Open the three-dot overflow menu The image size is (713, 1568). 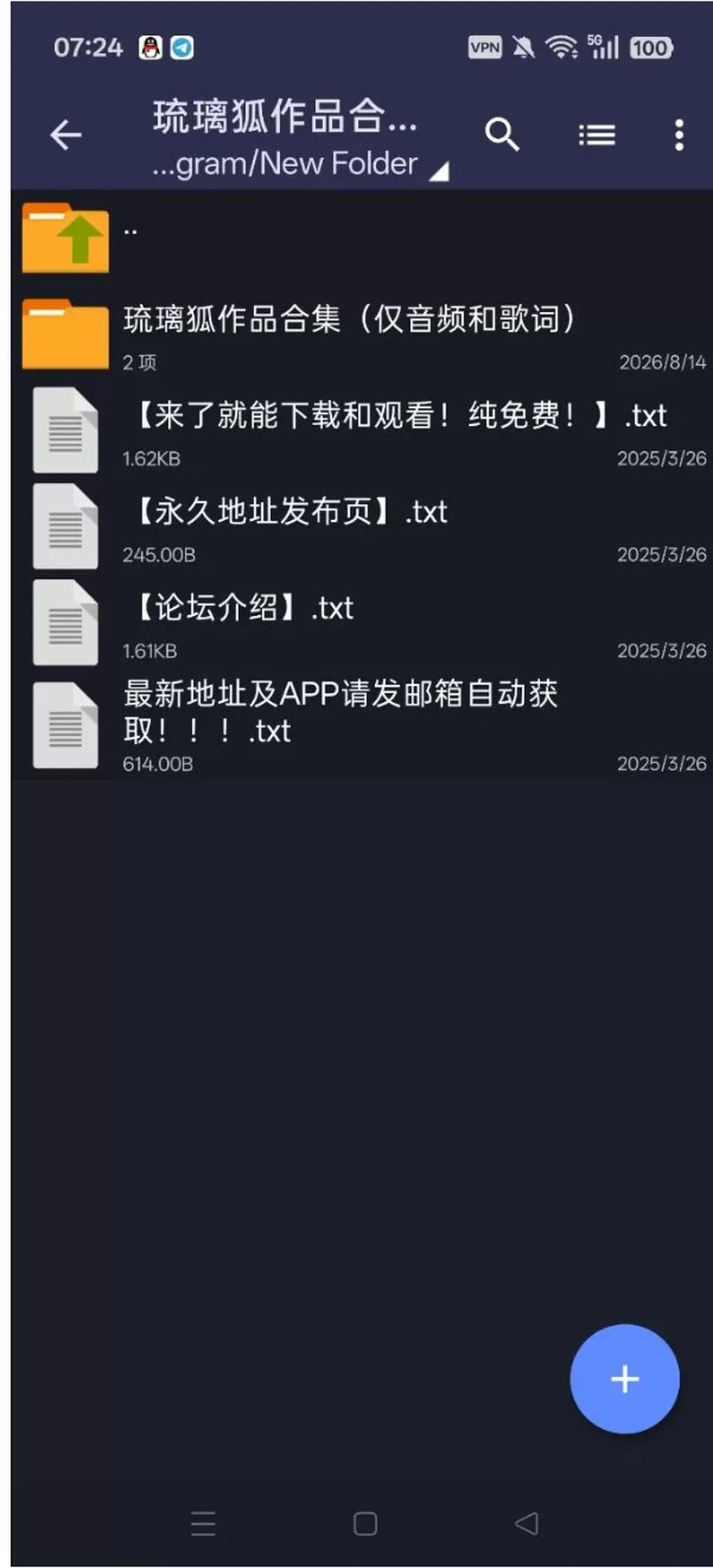coord(679,135)
